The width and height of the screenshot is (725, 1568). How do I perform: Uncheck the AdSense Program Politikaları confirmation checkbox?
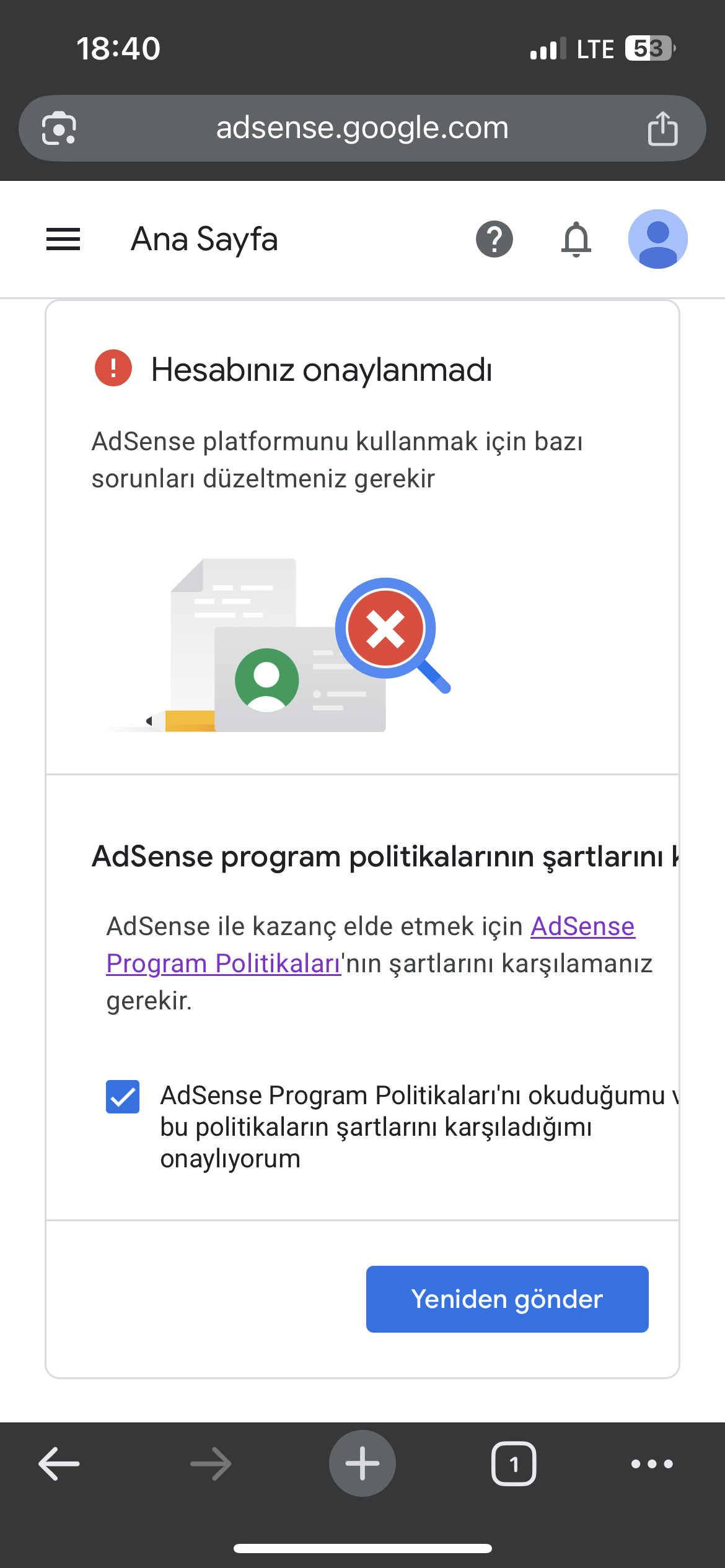point(123,1097)
